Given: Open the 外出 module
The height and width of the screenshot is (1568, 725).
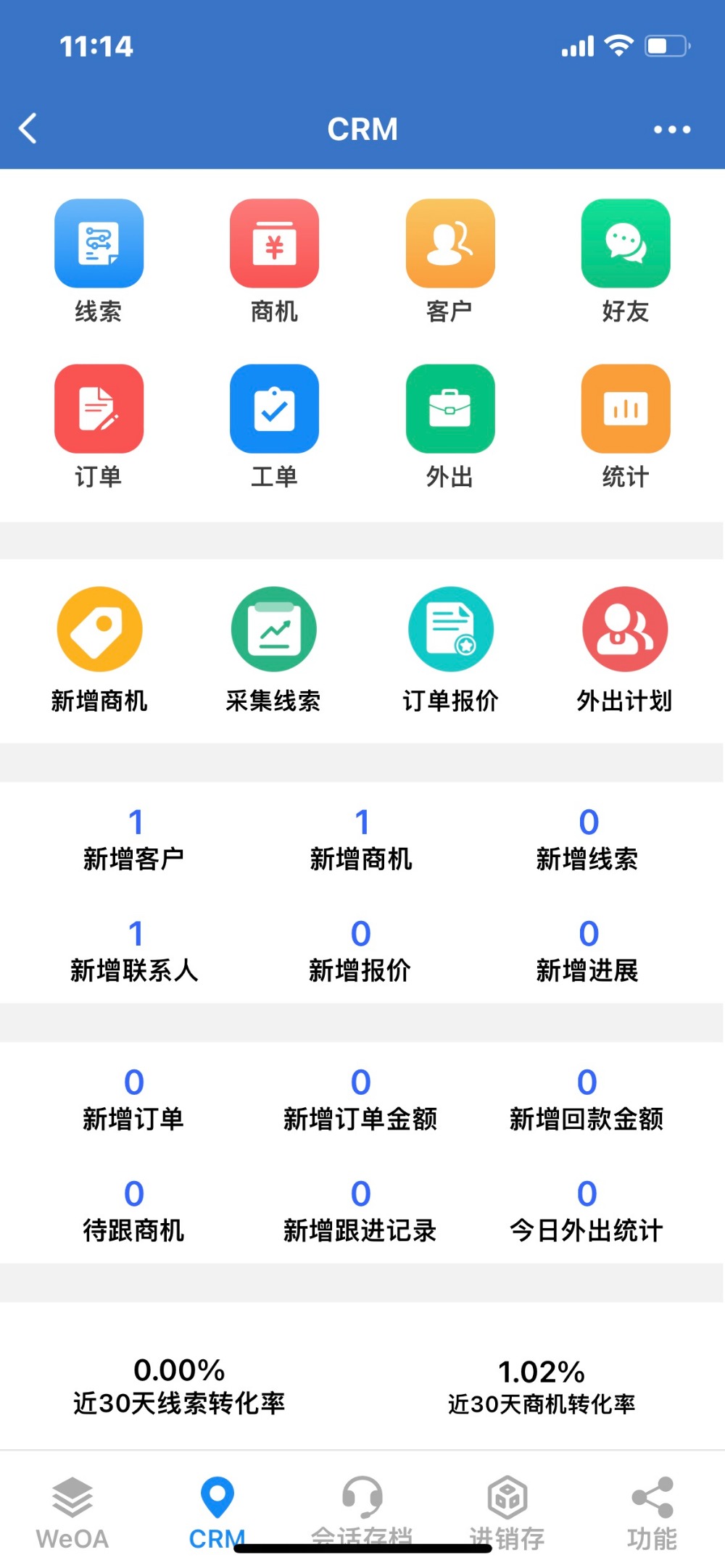Looking at the screenshot, I should pyautogui.click(x=450, y=427).
